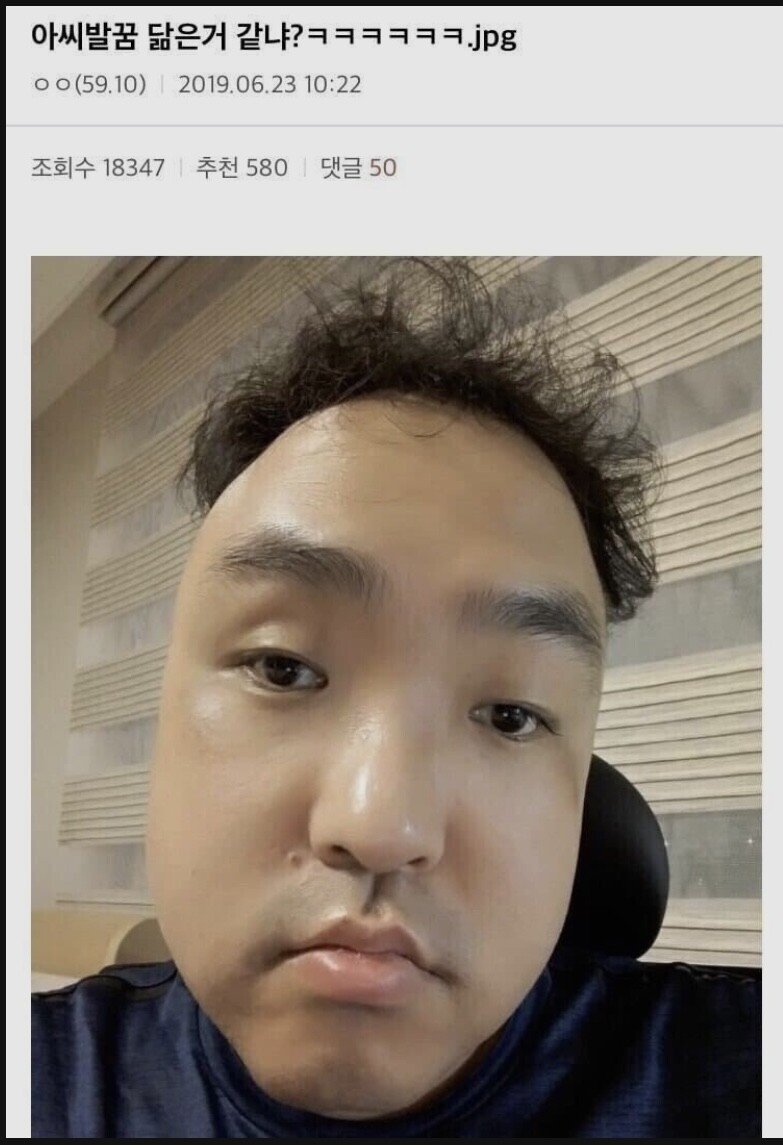Open the photo in the post

(396, 696)
